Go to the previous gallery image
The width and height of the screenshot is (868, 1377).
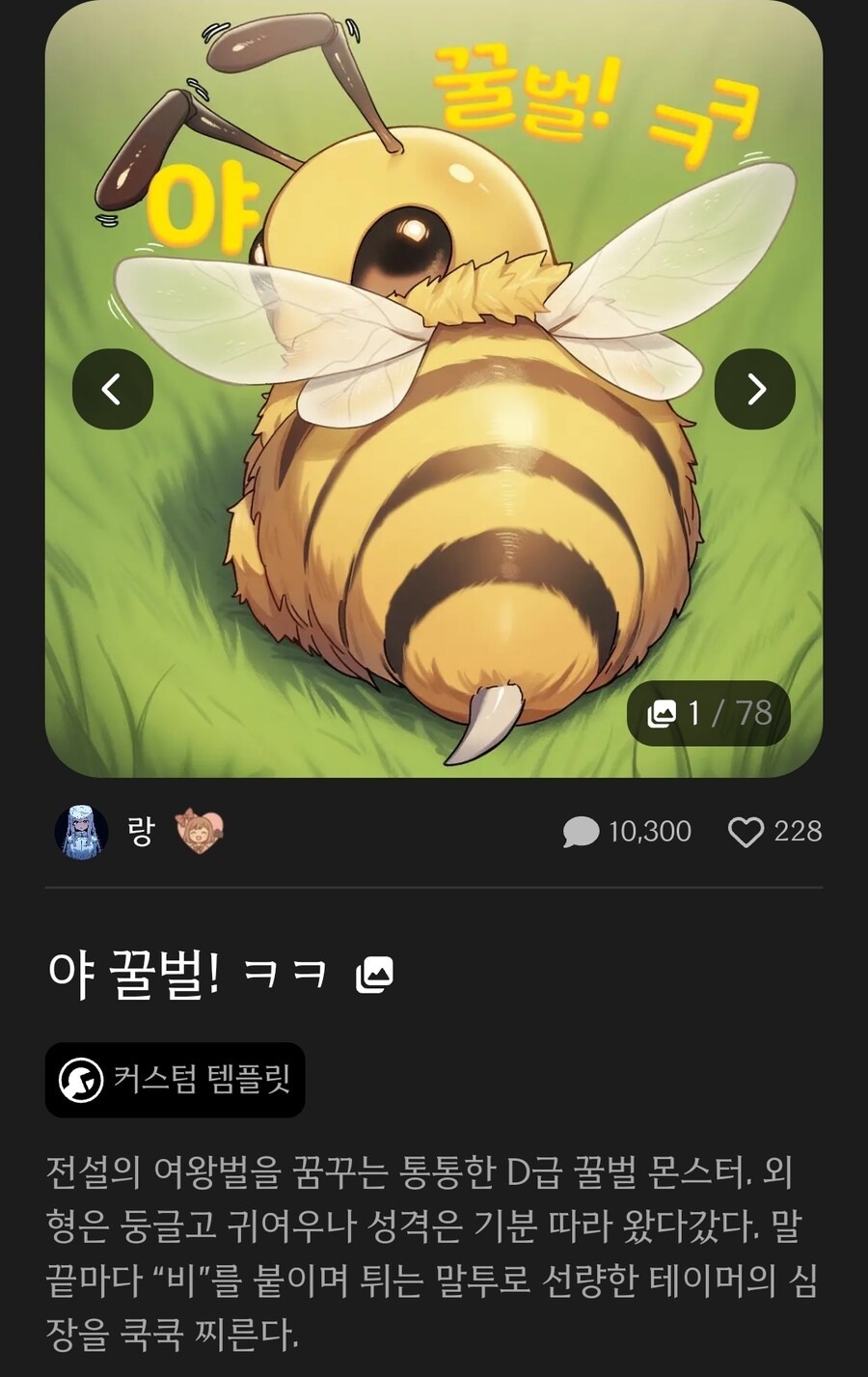[113, 389]
